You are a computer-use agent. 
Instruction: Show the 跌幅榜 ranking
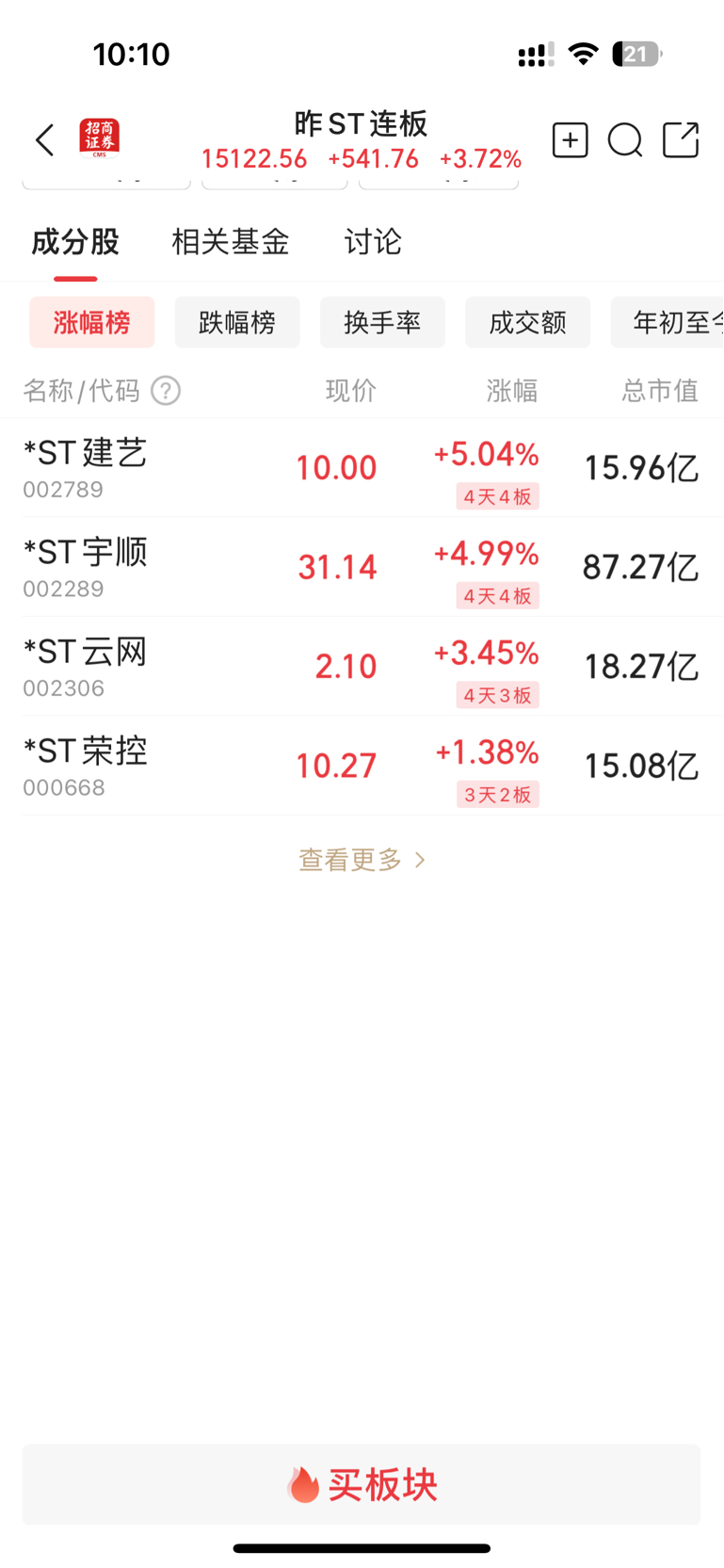click(237, 322)
